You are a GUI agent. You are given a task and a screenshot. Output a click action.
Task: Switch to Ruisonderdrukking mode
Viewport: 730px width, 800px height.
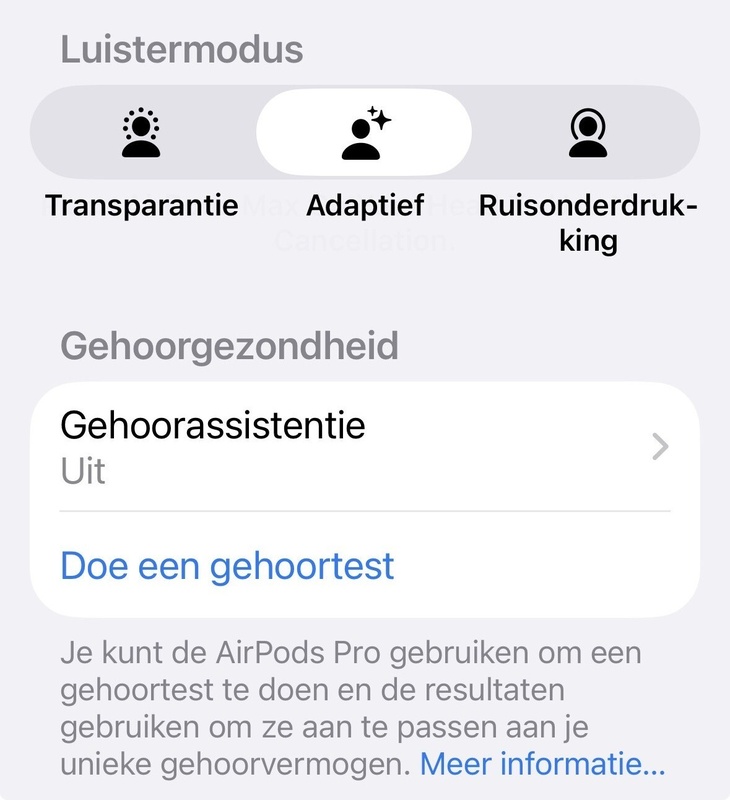point(588,134)
